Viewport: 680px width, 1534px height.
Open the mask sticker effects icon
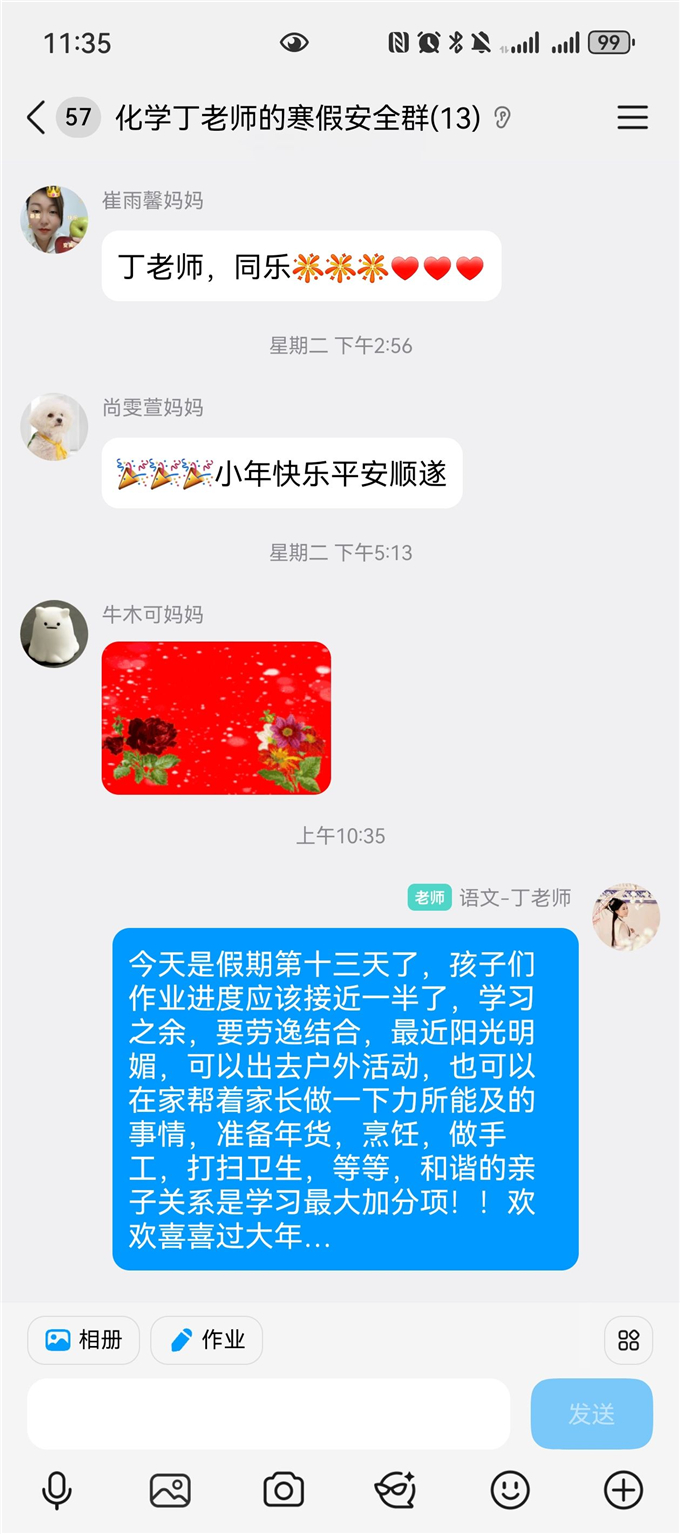[x=395, y=1490]
